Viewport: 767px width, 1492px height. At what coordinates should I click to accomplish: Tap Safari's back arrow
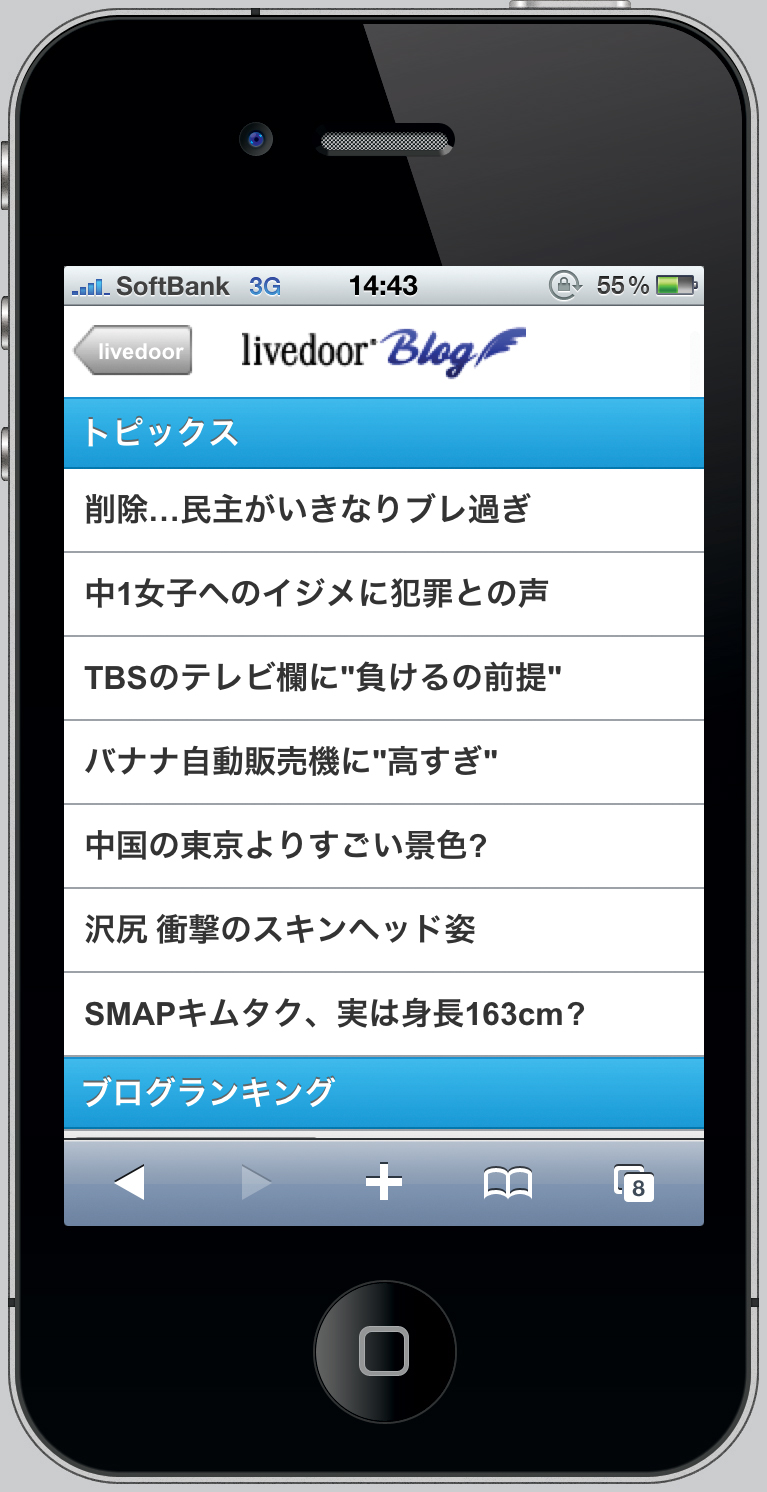point(129,1184)
